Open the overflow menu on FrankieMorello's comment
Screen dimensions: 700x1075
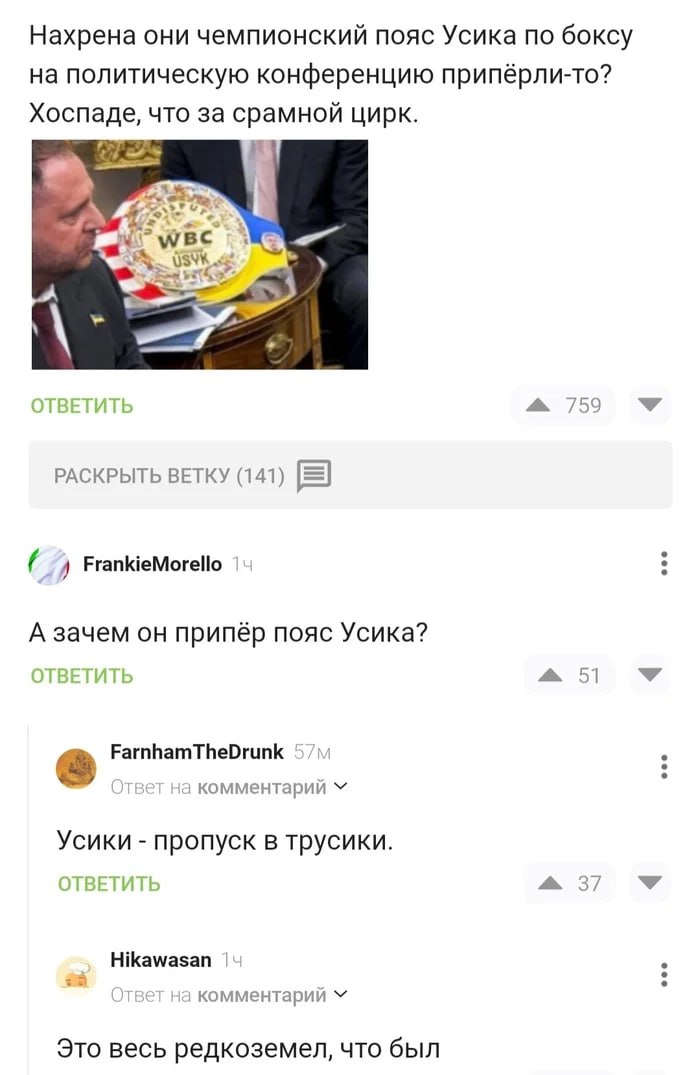664,564
